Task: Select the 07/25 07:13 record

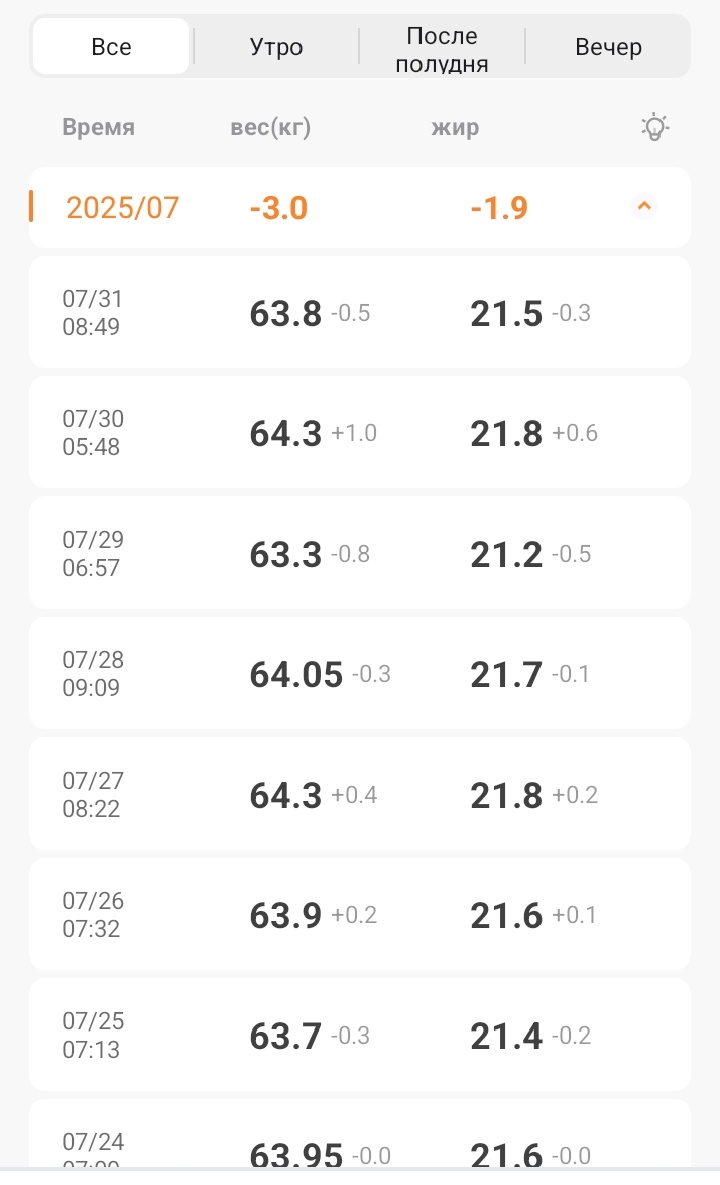Action: pos(359,1034)
